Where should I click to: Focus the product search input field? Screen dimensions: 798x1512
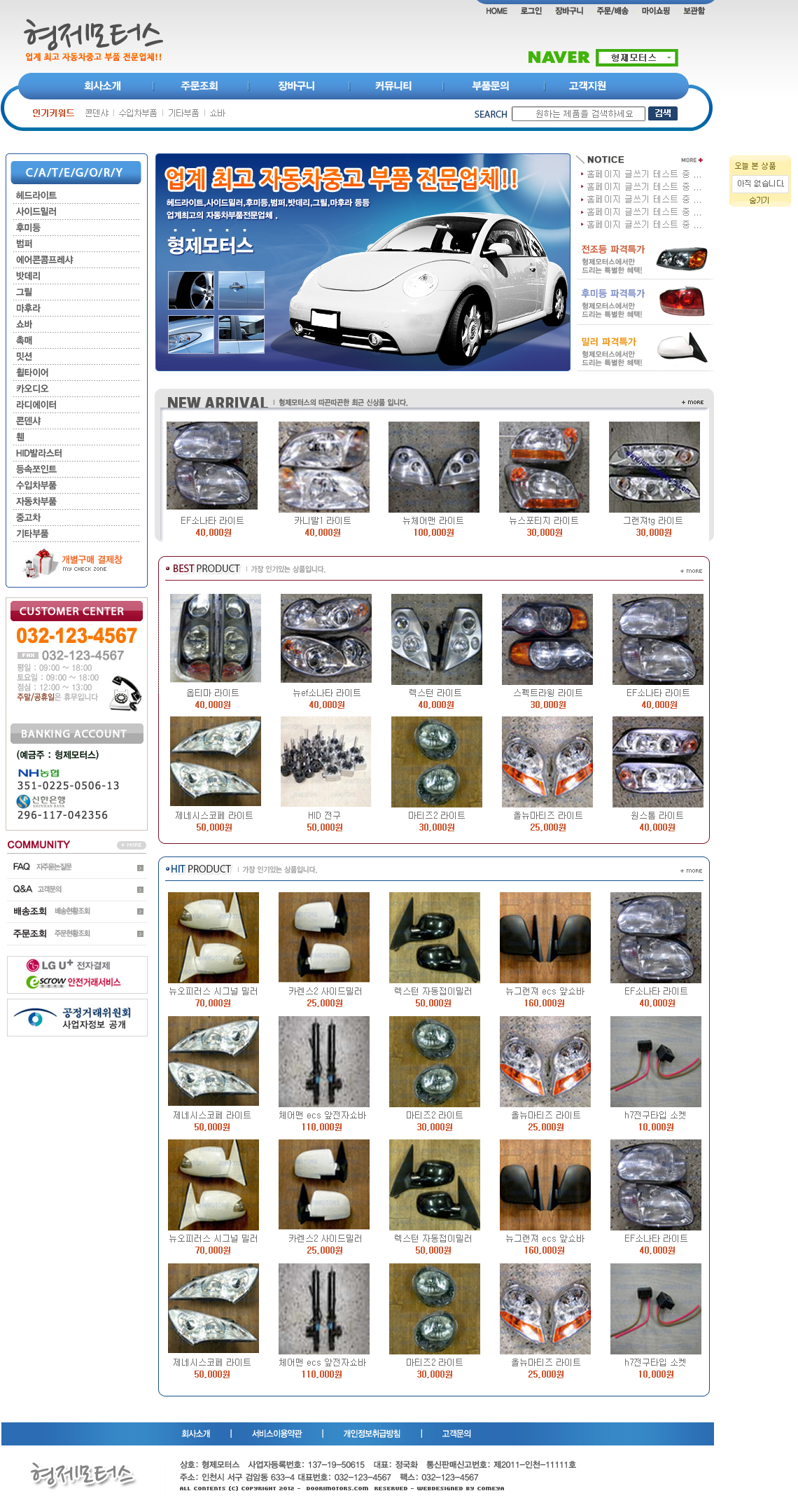578,114
